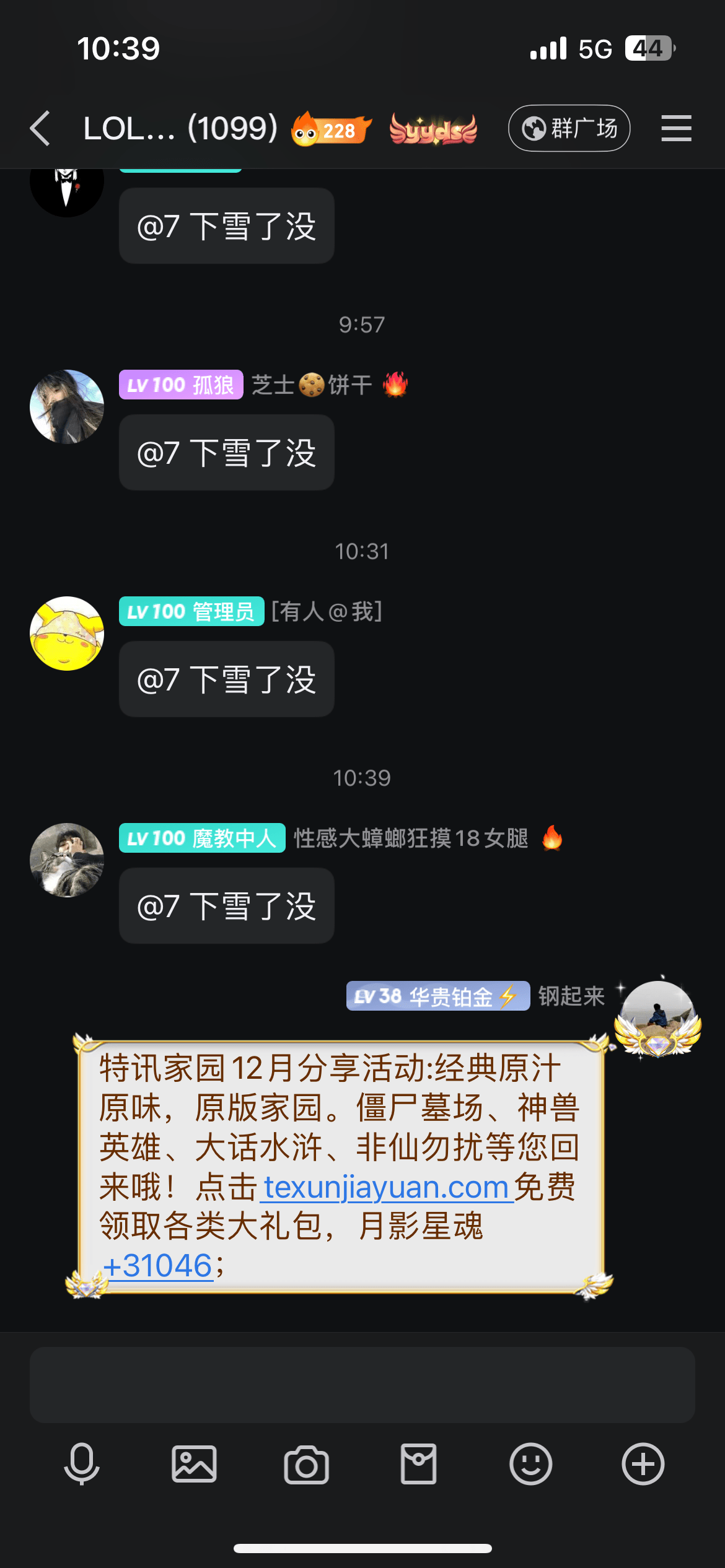Open the photo gallery picker
This screenshot has height=1568, width=725.
click(194, 1464)
